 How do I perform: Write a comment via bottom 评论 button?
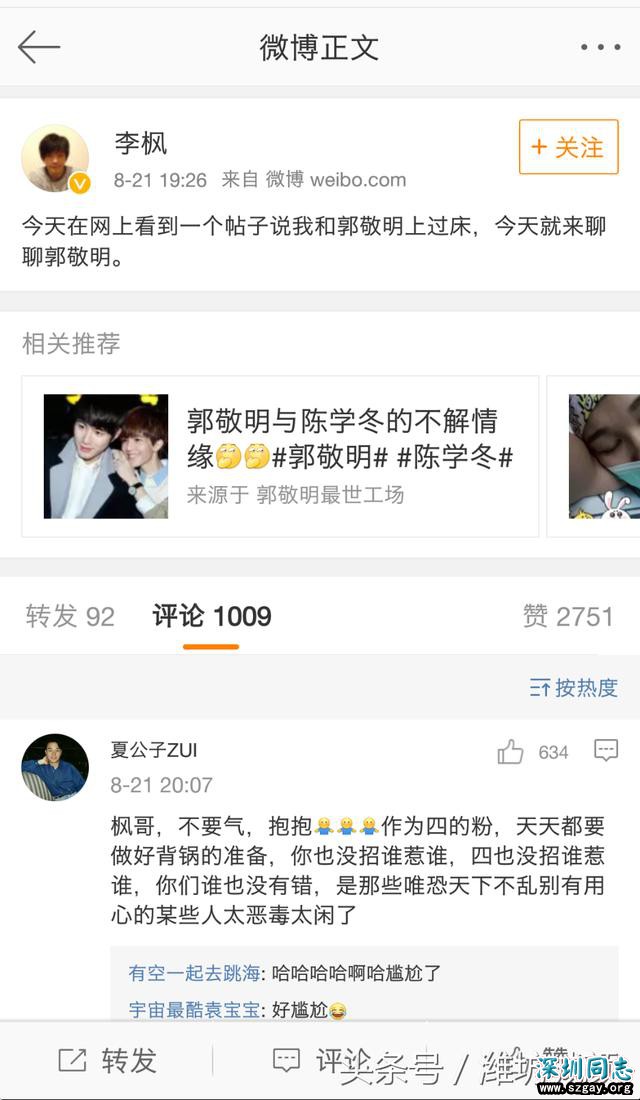point(320,1061)
